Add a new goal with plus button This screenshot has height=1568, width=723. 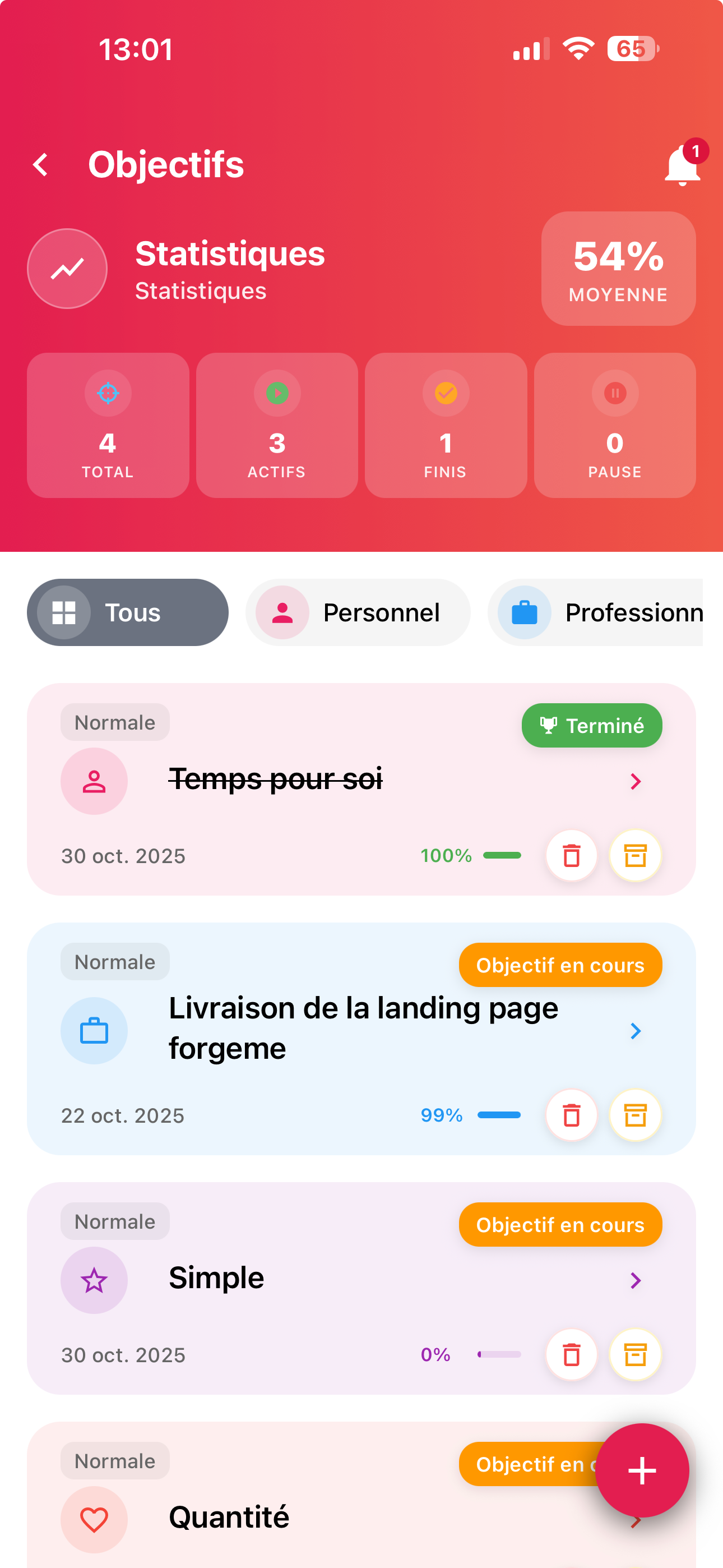coord(641,1470)
